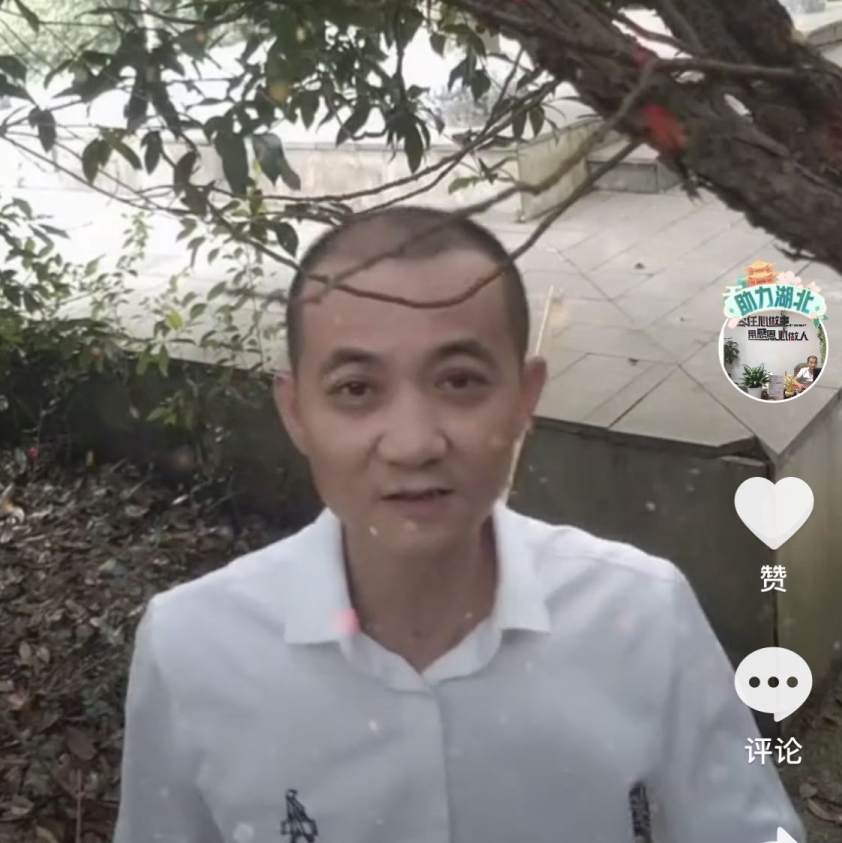The height and width of the screenshot is (843, 842).
Task: Open the comments (评论) bubble
Action: tap(773, 683)
